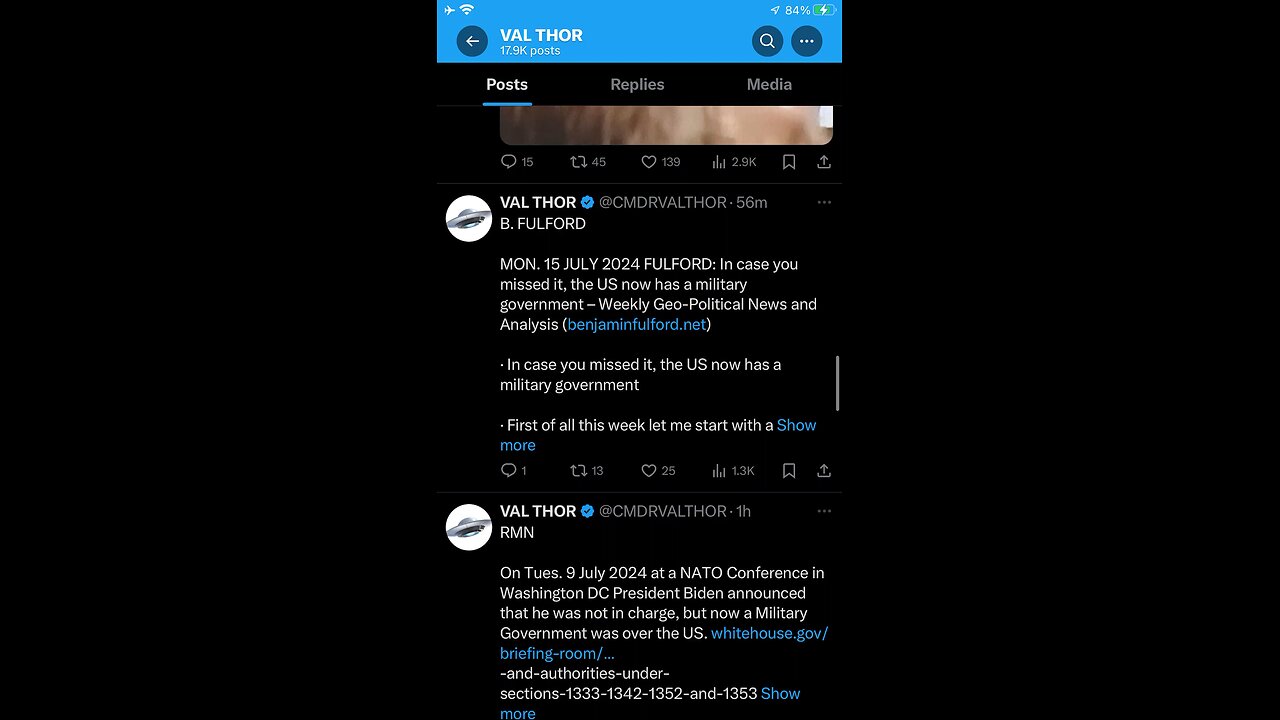Viewport: 1280px width, 720px height.
Task: Repost the post with 45 reposts
Action: pyautogui.click(x=579, y=162)
